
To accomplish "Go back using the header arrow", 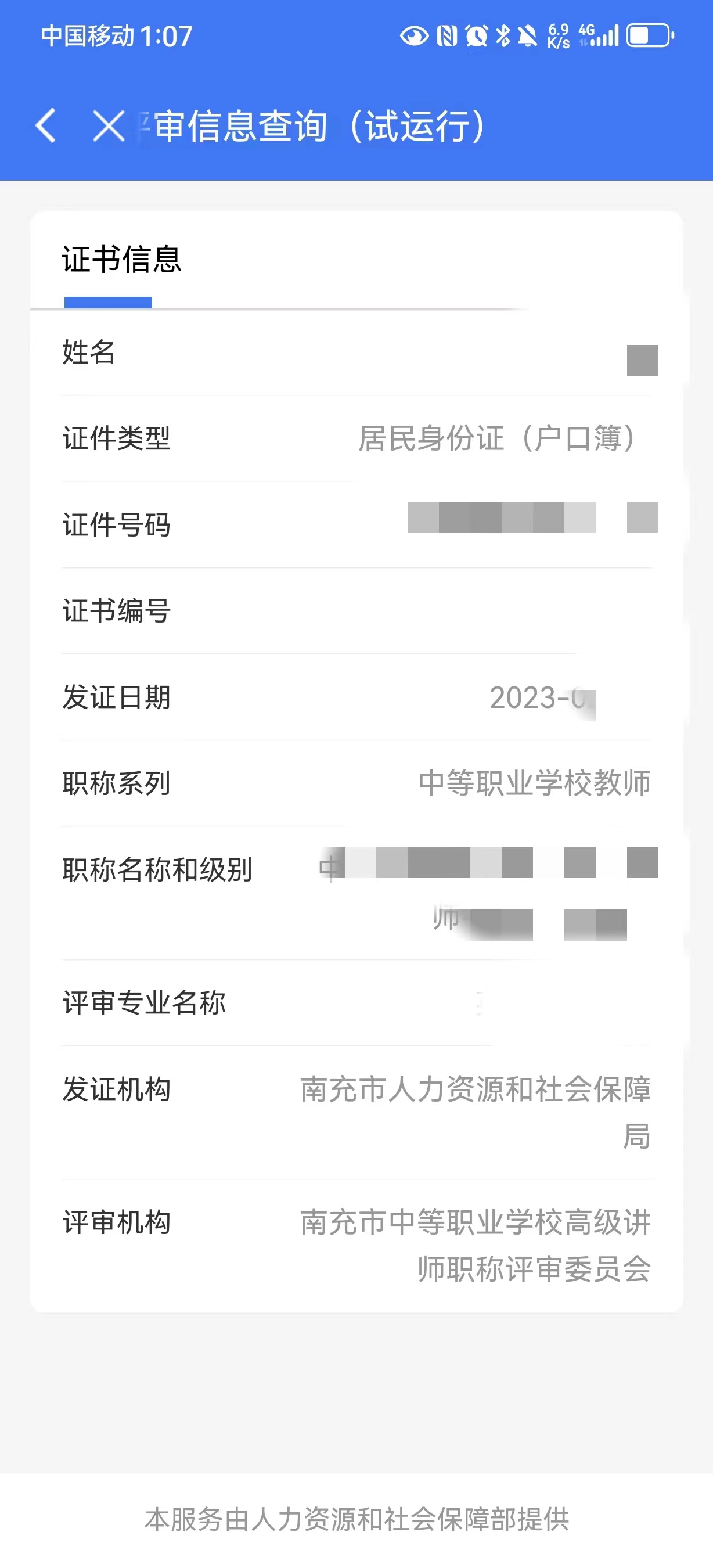I will (46, 126).
